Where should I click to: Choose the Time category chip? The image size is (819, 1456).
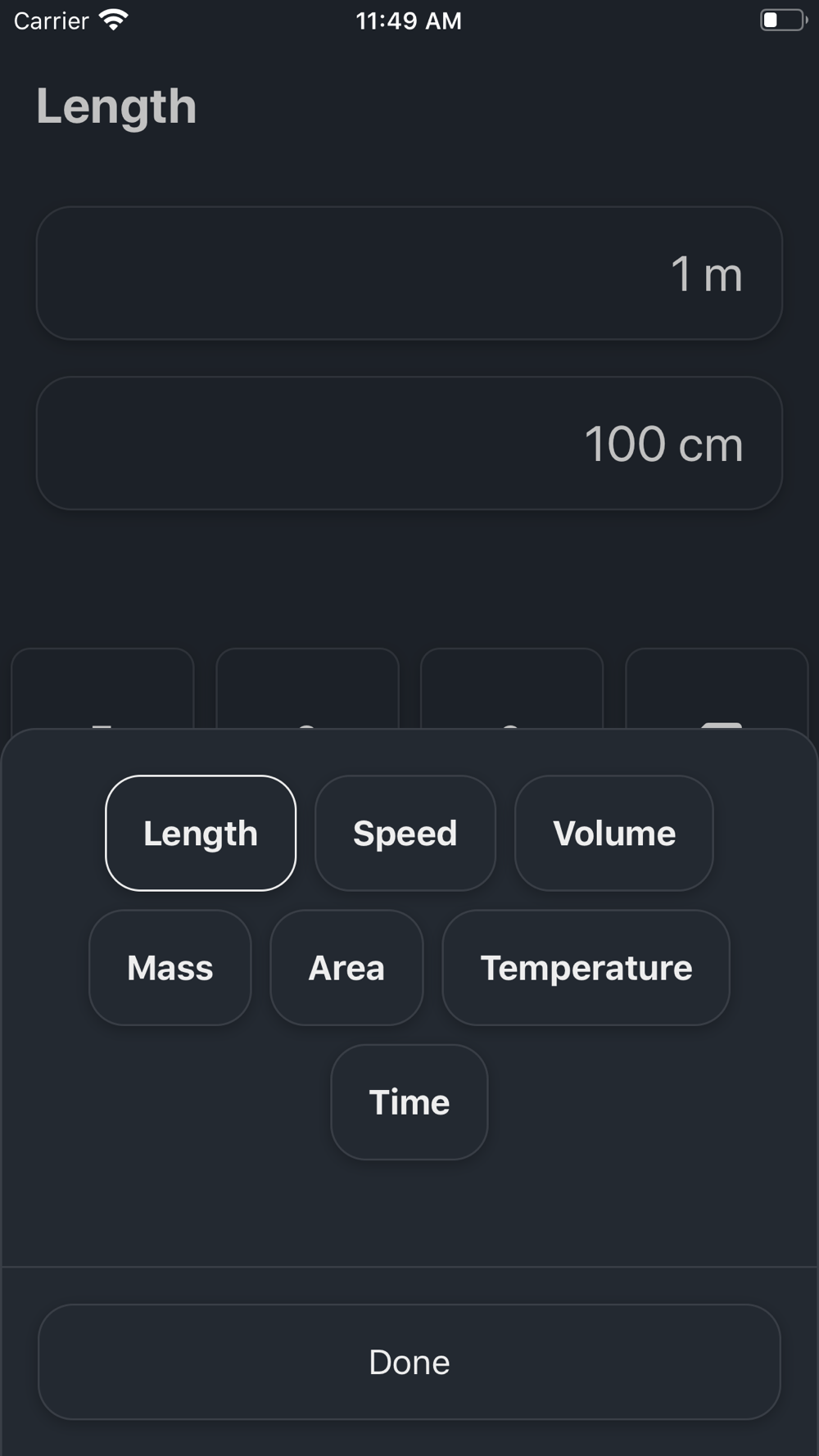click(x=409, y=1101)
